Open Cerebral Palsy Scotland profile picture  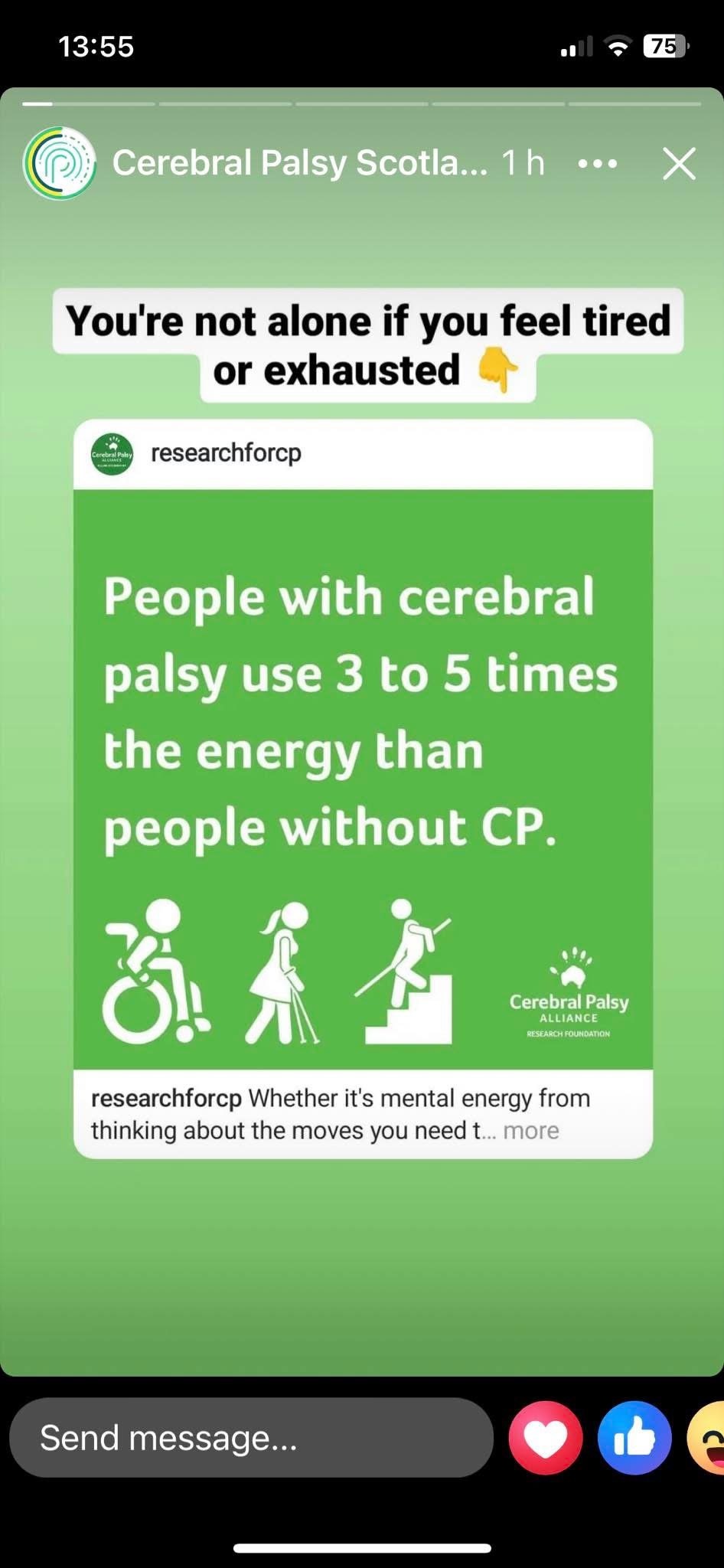[x=60, y=164]
